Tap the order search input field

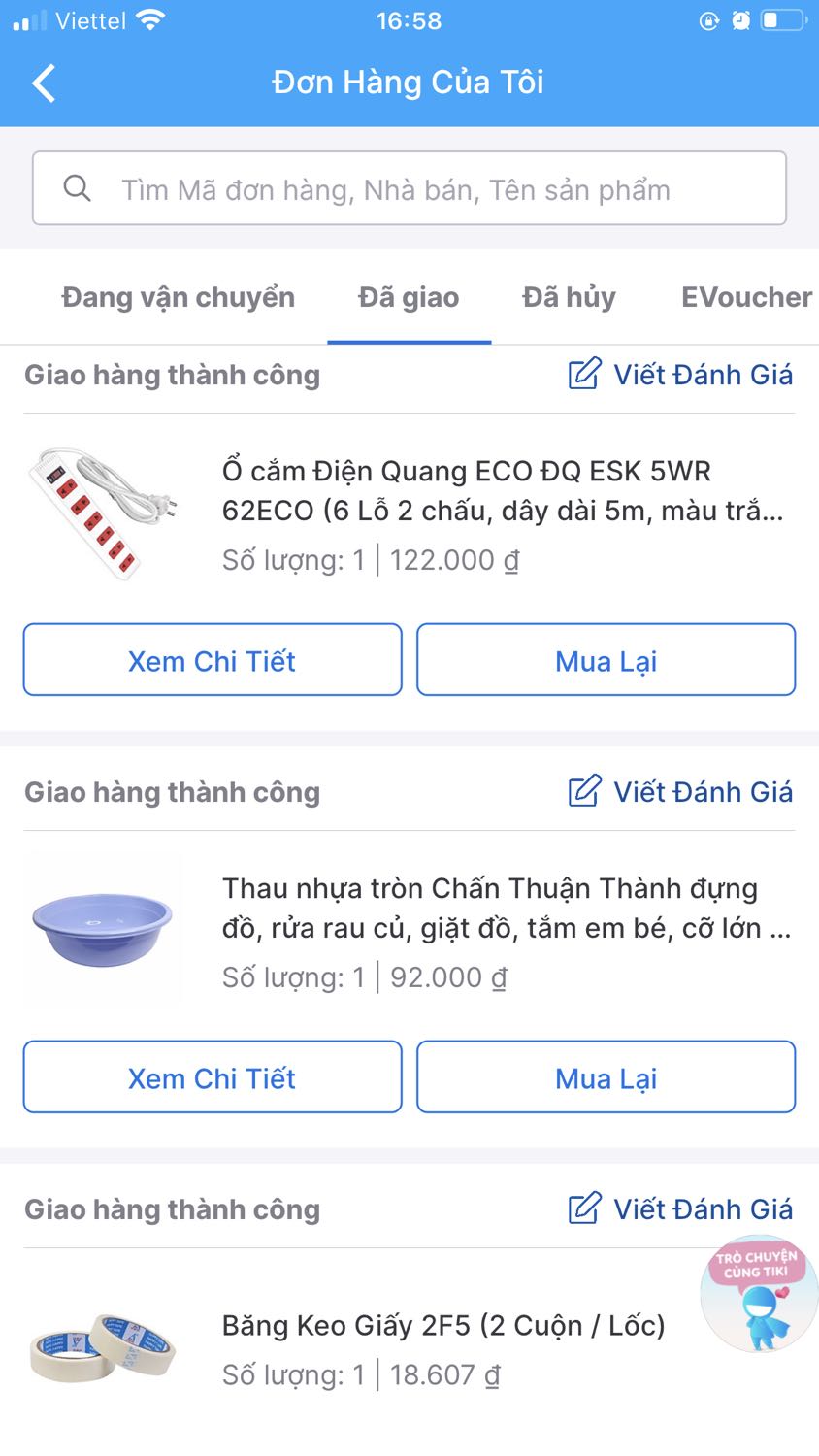tap(409, 188)
